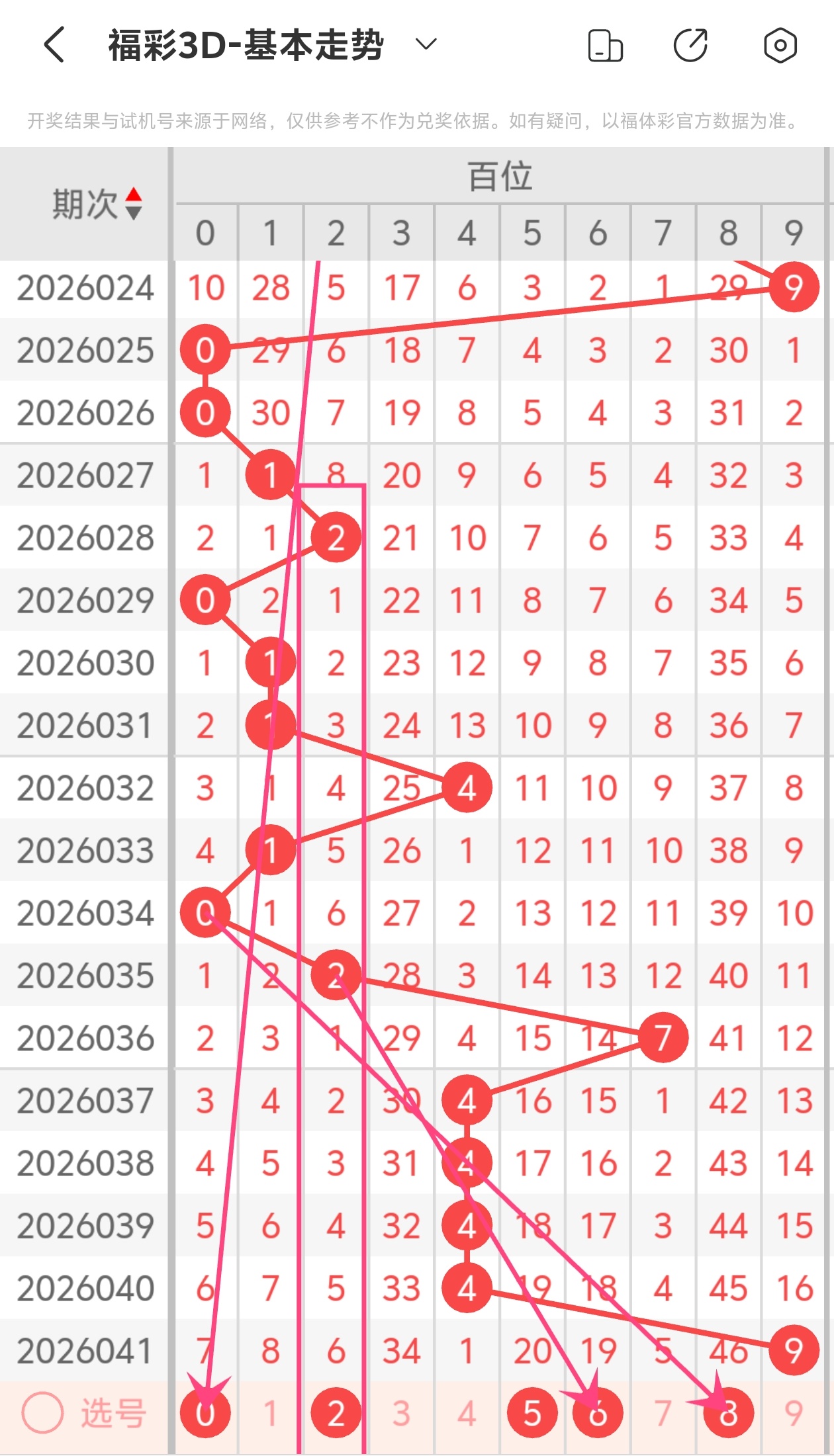
Task: Deselect number 2 in the 选号 row
Action: tap(336, 1414)
